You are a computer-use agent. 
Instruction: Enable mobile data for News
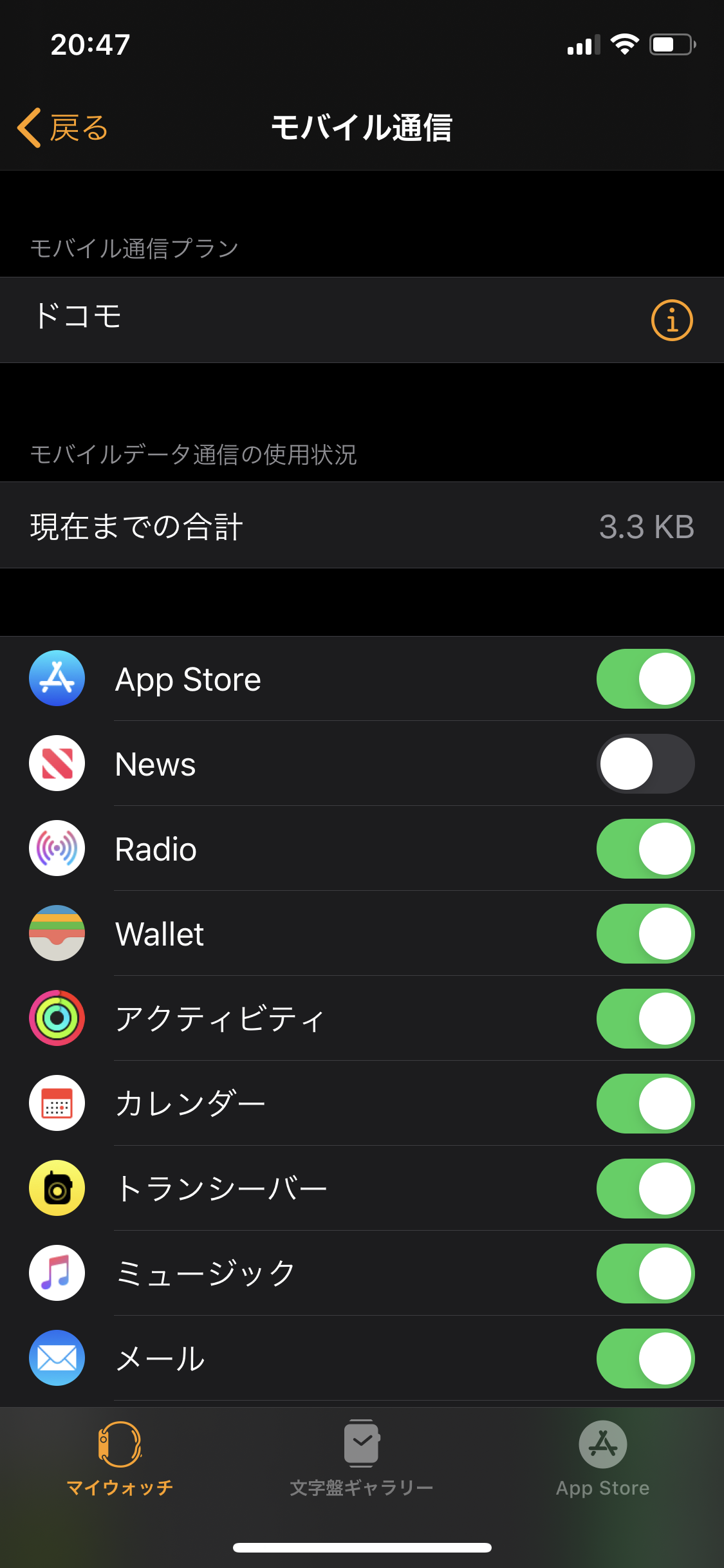point(645,764)
